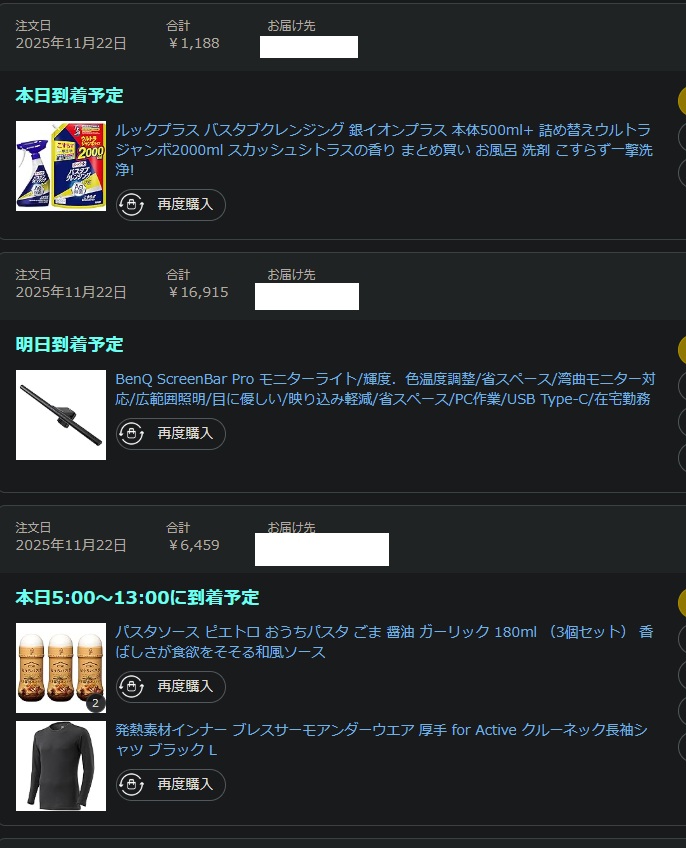Tap 再度購入 for the BenQ ScreenBar Pro

(171, 434)
